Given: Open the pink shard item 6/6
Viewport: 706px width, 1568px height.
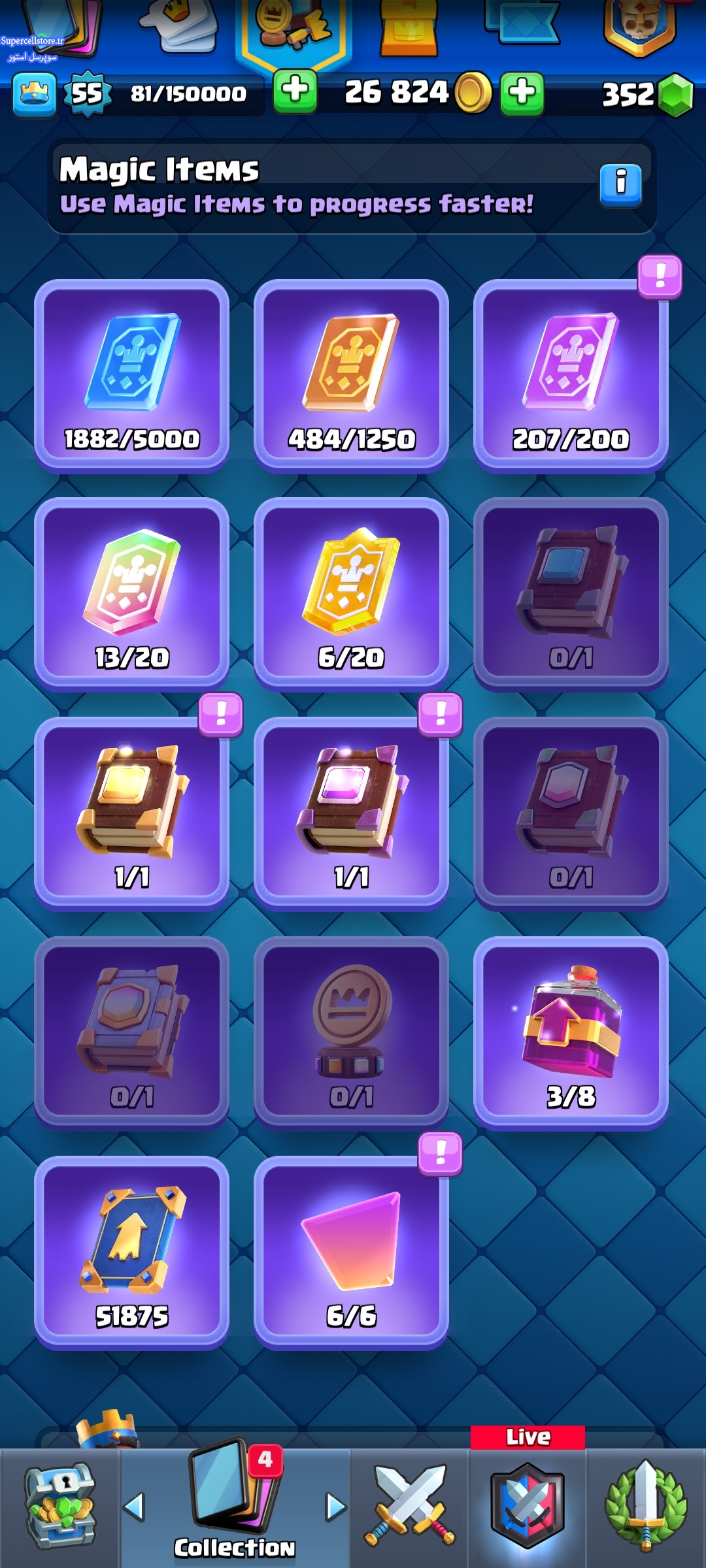Looking at the screenshot, I should click(x=351, y=1252).
